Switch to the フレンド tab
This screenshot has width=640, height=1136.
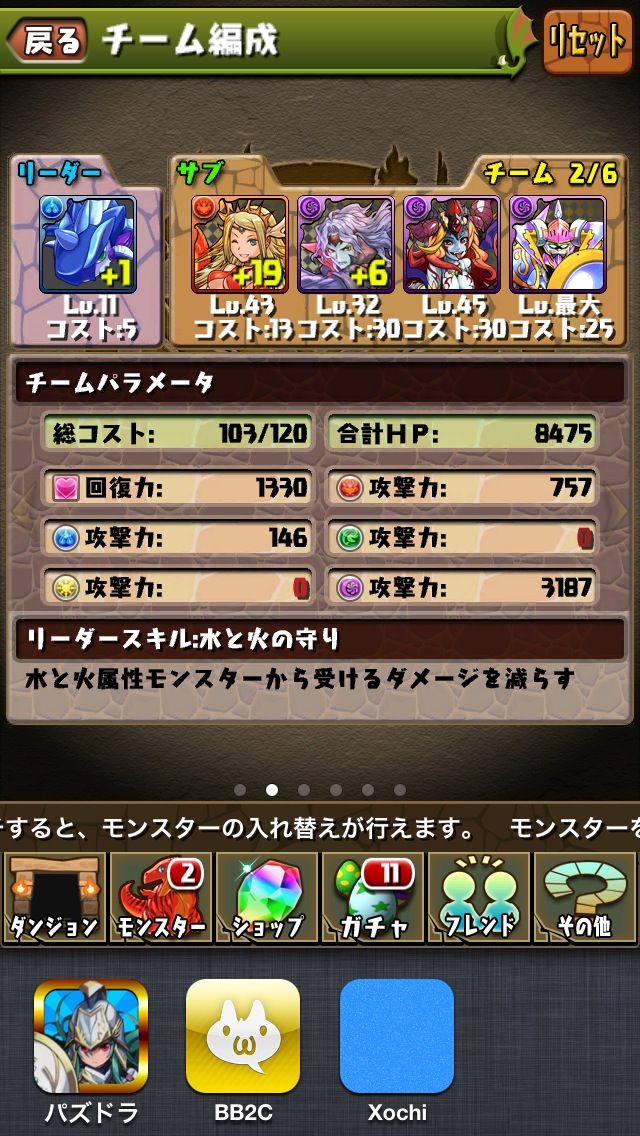point(479,897)
